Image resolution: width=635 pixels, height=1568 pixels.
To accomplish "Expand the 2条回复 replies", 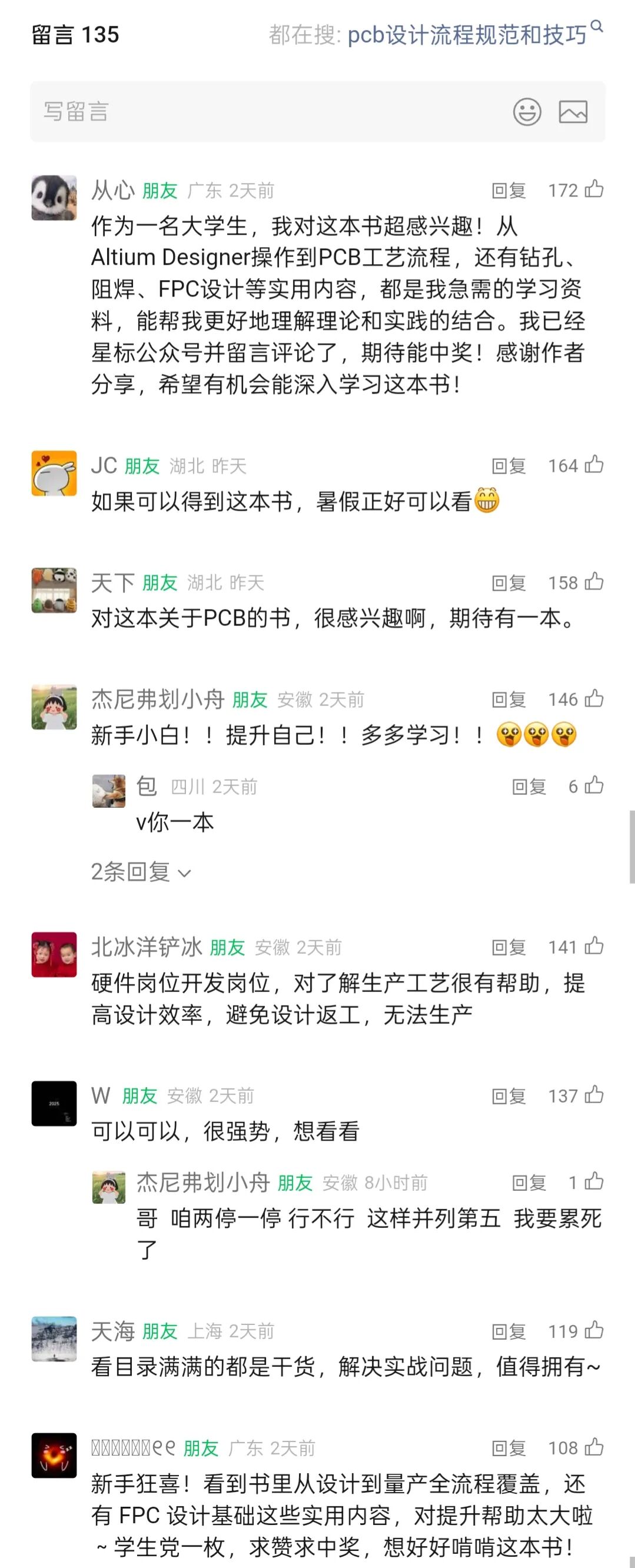I will [141, 873].
